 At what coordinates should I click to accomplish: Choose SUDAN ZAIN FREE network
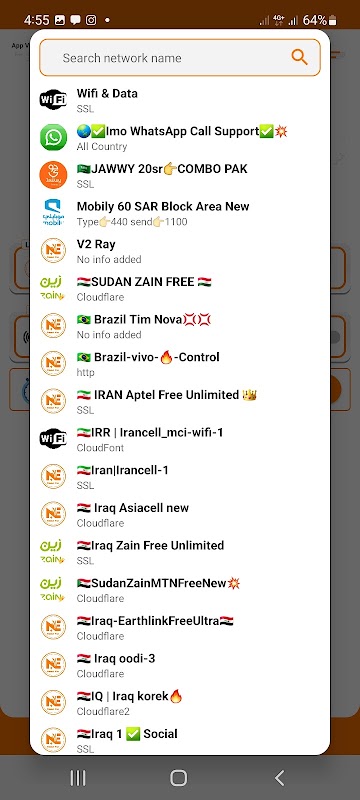click(179, 289)
